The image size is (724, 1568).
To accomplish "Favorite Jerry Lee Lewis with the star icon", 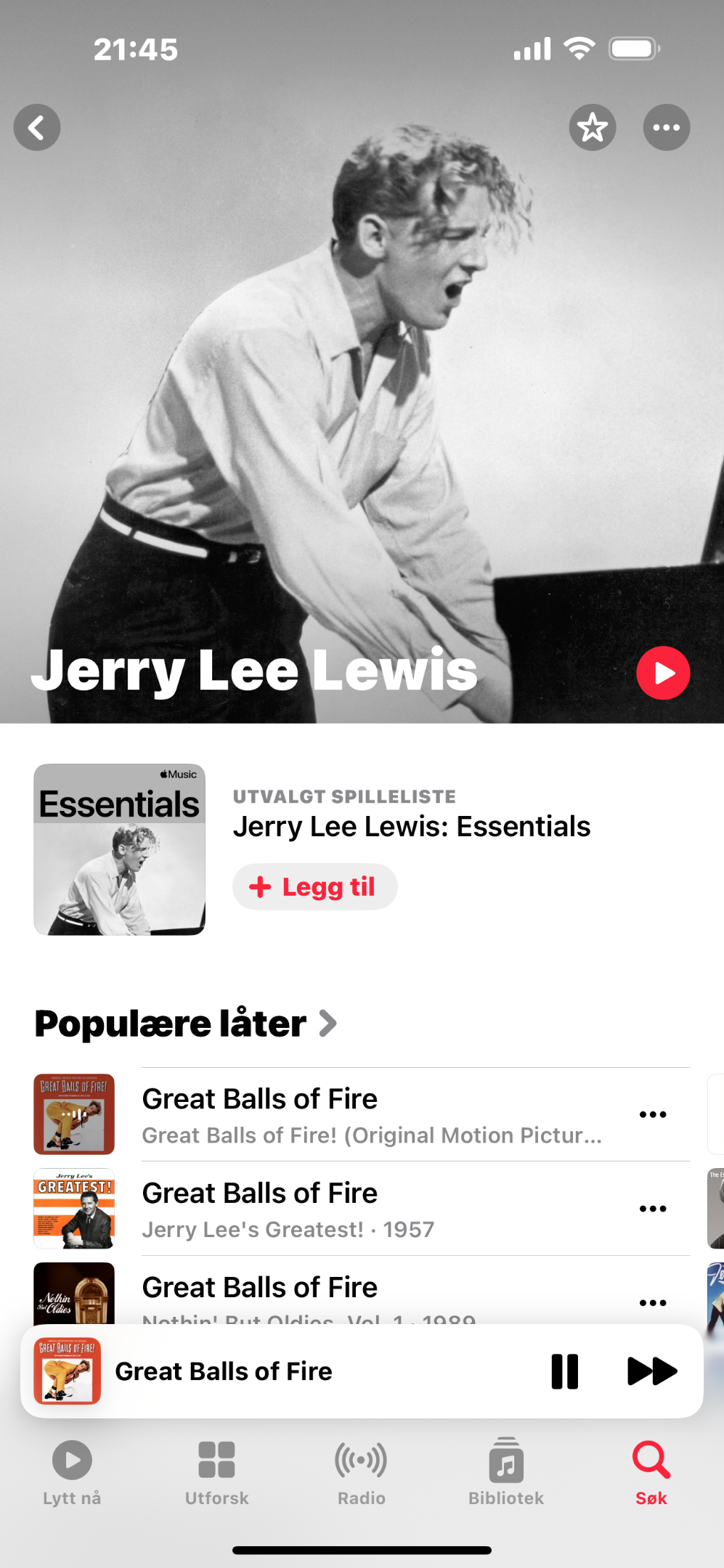I will [x=593, y=128].
